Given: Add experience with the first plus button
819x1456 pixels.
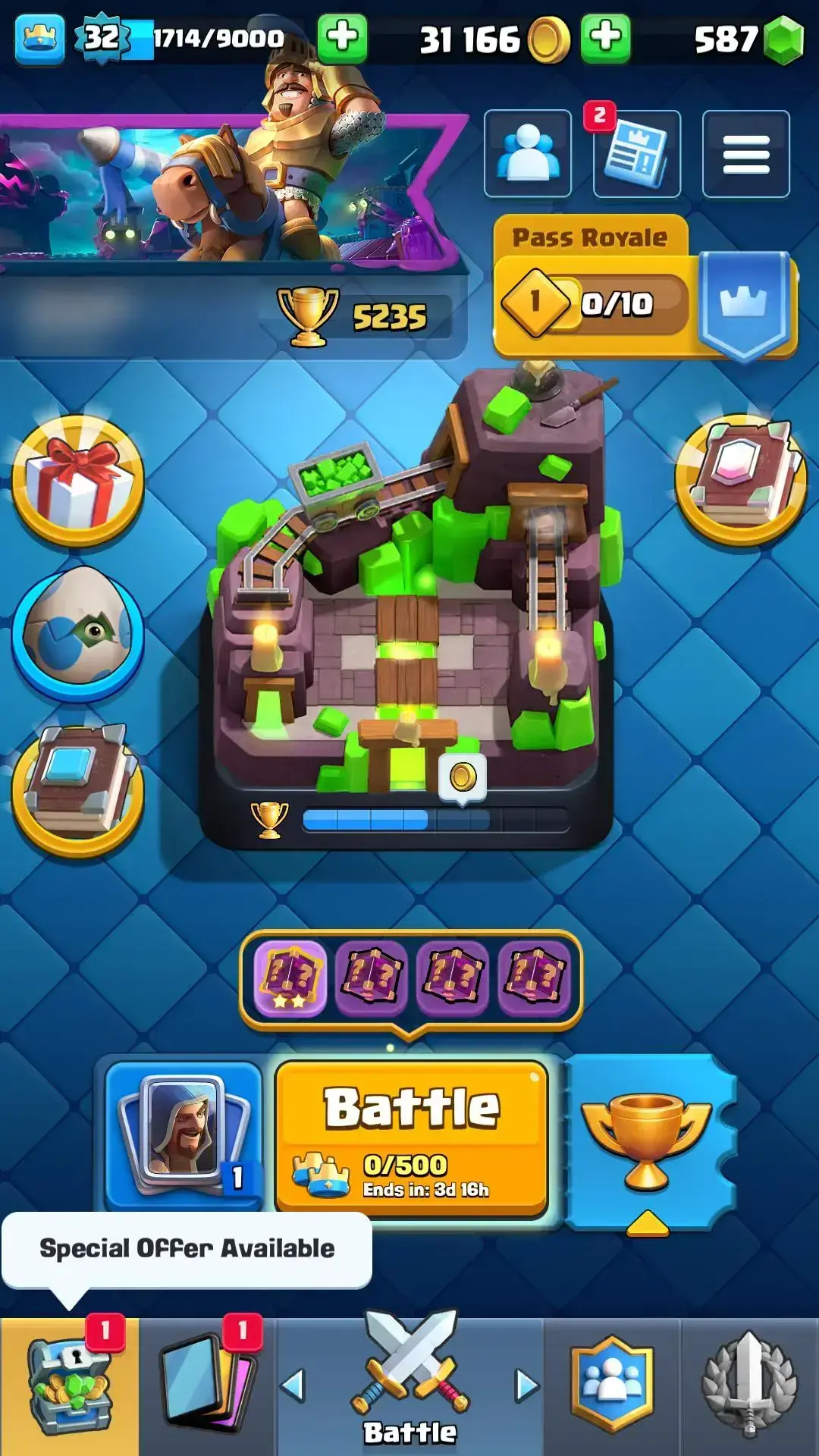Looking at the screenshot, I should (342, 38).
